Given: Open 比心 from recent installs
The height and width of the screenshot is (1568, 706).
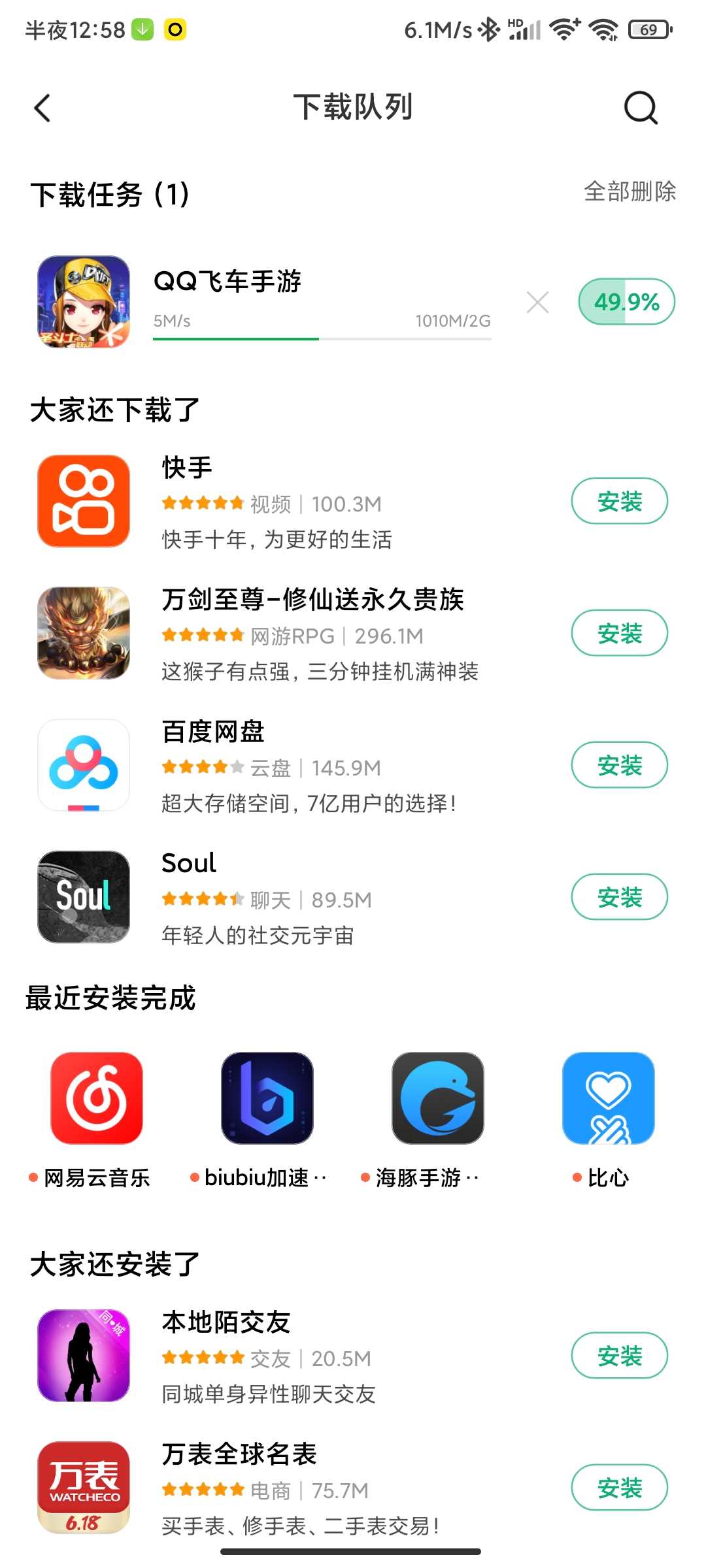Looking at the screenshot, I should [x=609, y=1098].
